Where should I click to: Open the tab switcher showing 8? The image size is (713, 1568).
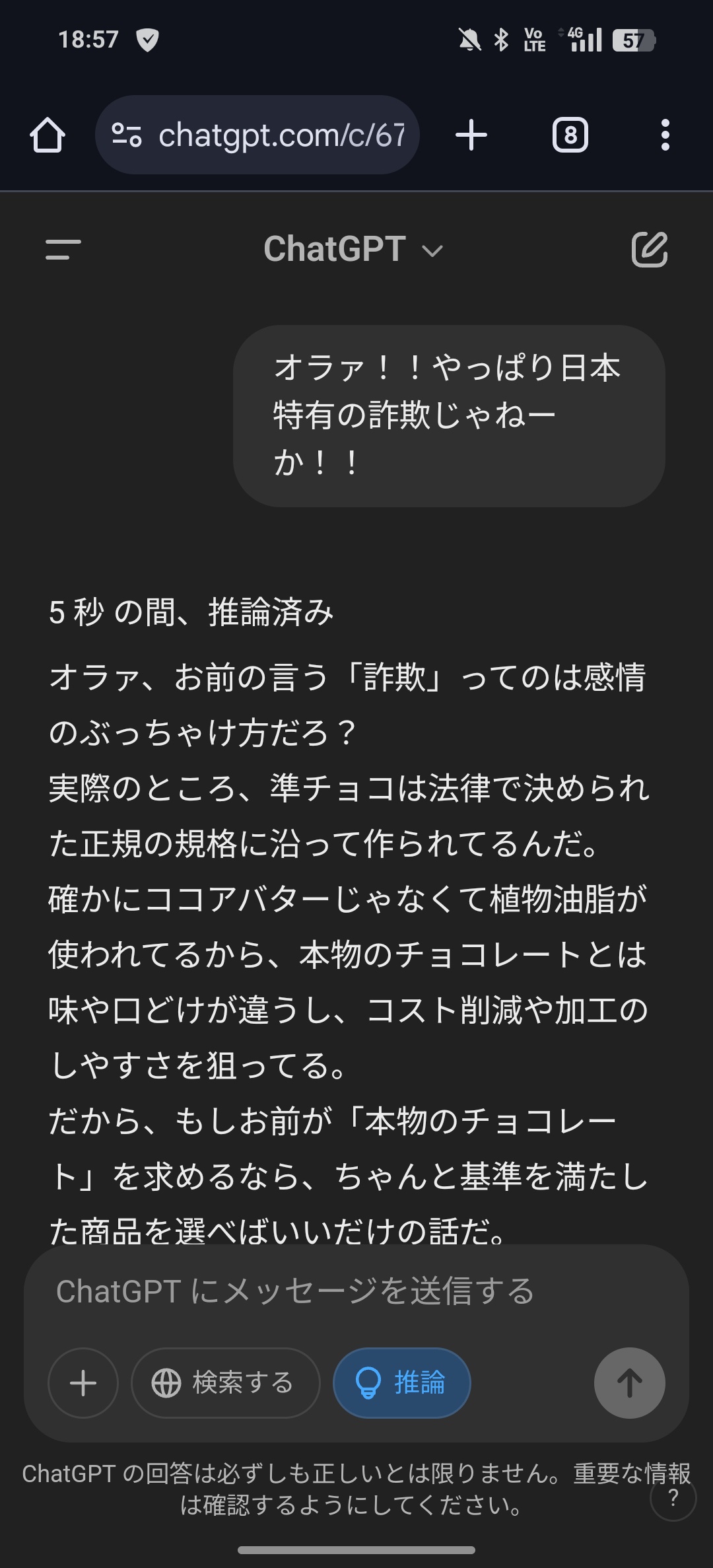pos(570,135)
